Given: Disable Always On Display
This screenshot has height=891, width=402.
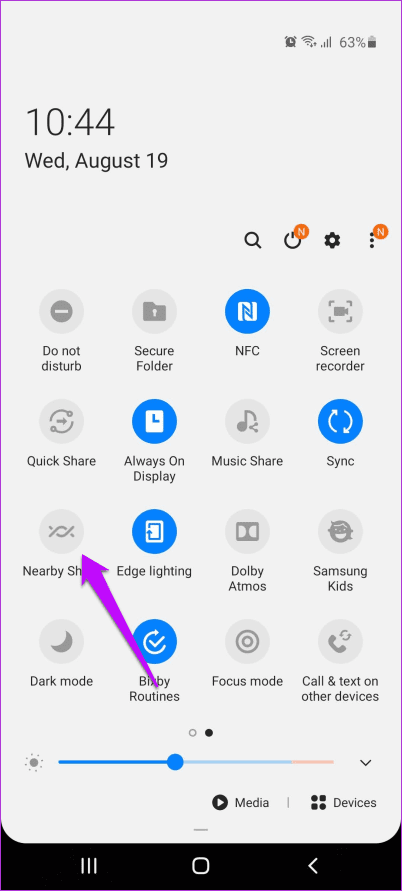Looking at the screenshot, I should (x=154, y=422).
